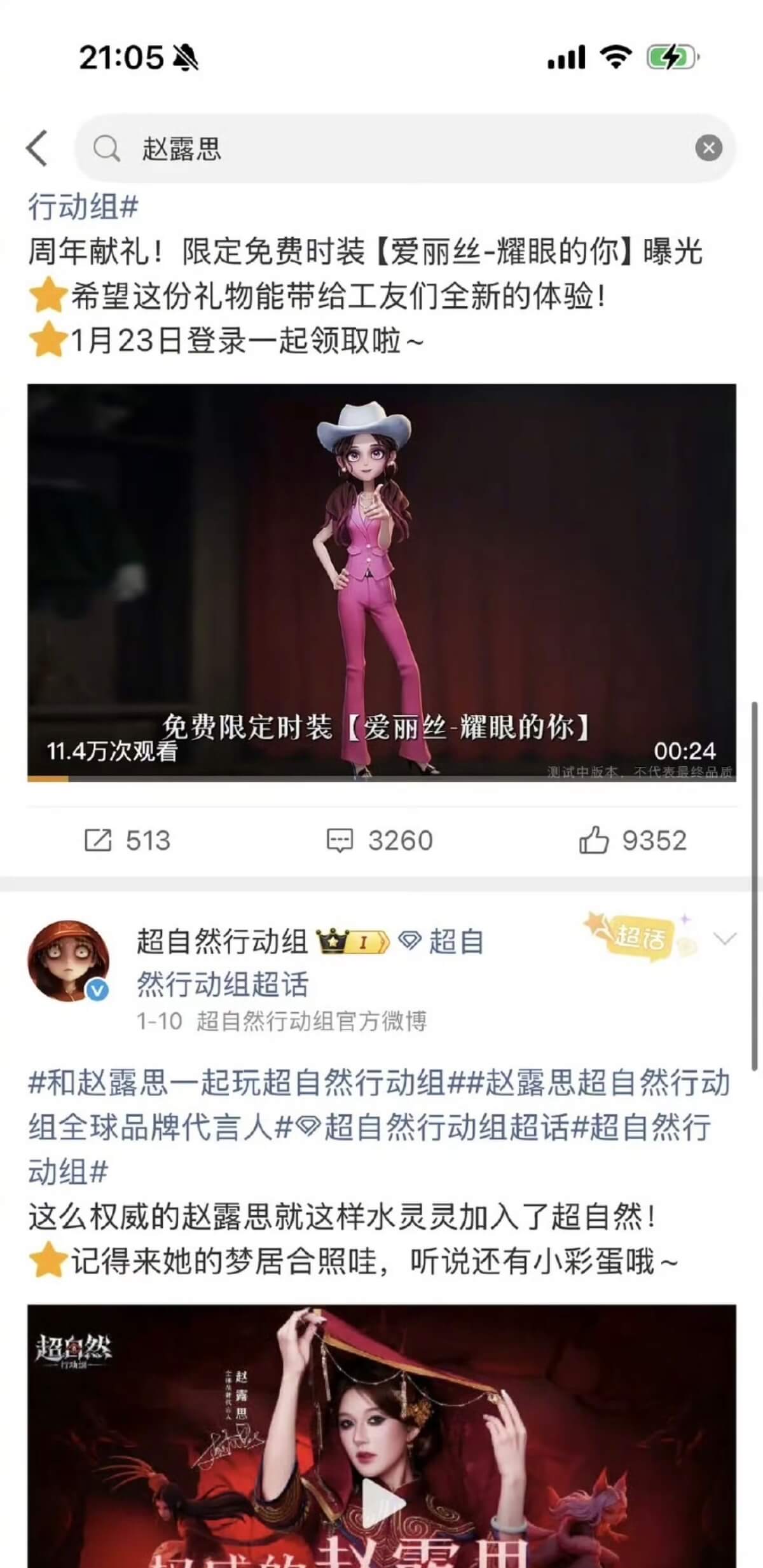Go back using the top-left arrow
The height and width of the screenshot is (1568, 763).
(37, 148)
